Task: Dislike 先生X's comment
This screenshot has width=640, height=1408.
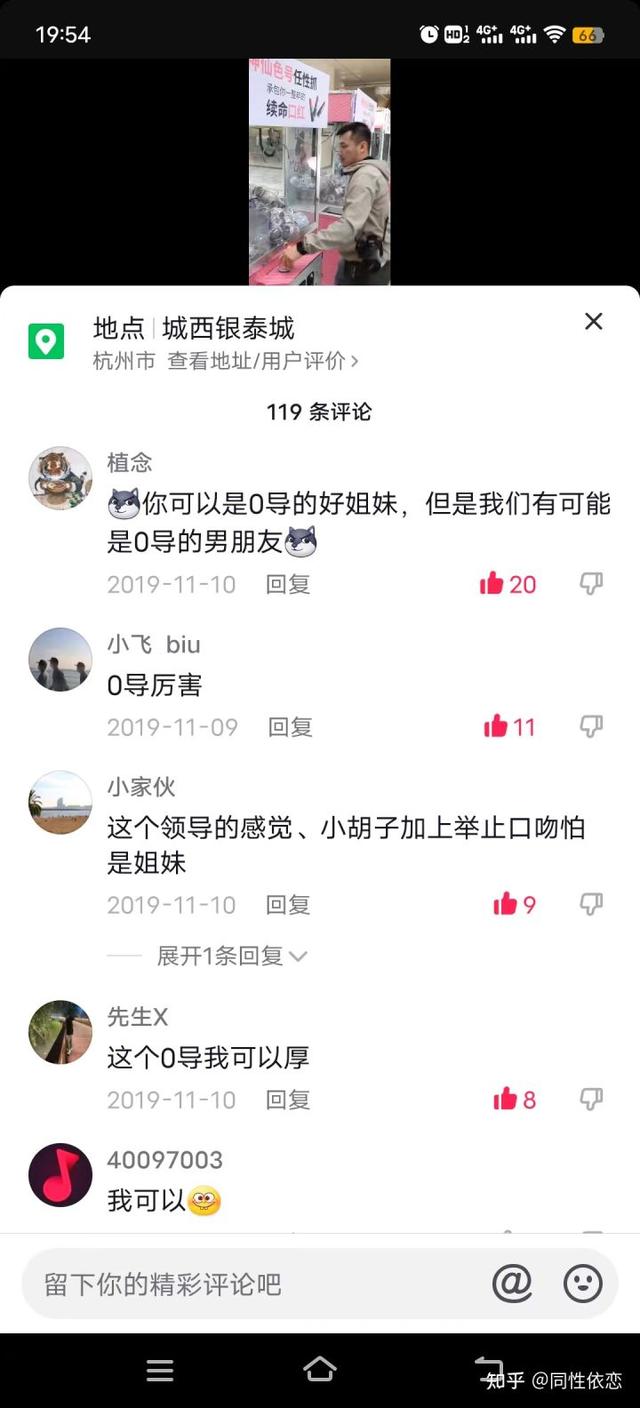Action: pos(592,1100)
